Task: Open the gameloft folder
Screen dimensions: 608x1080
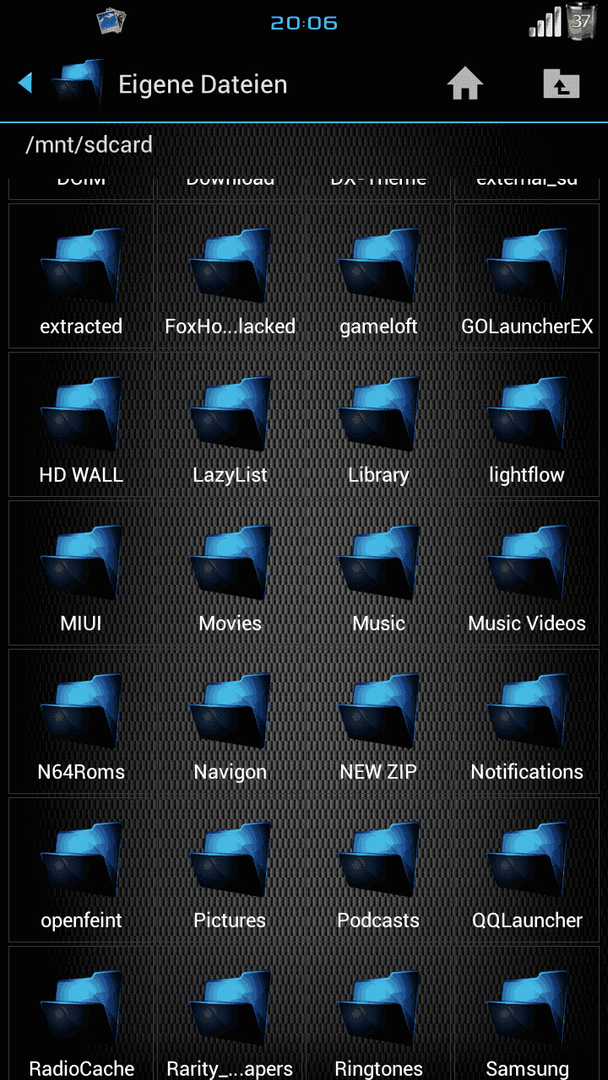Action: pyautogui.click(x=378, y=276)
